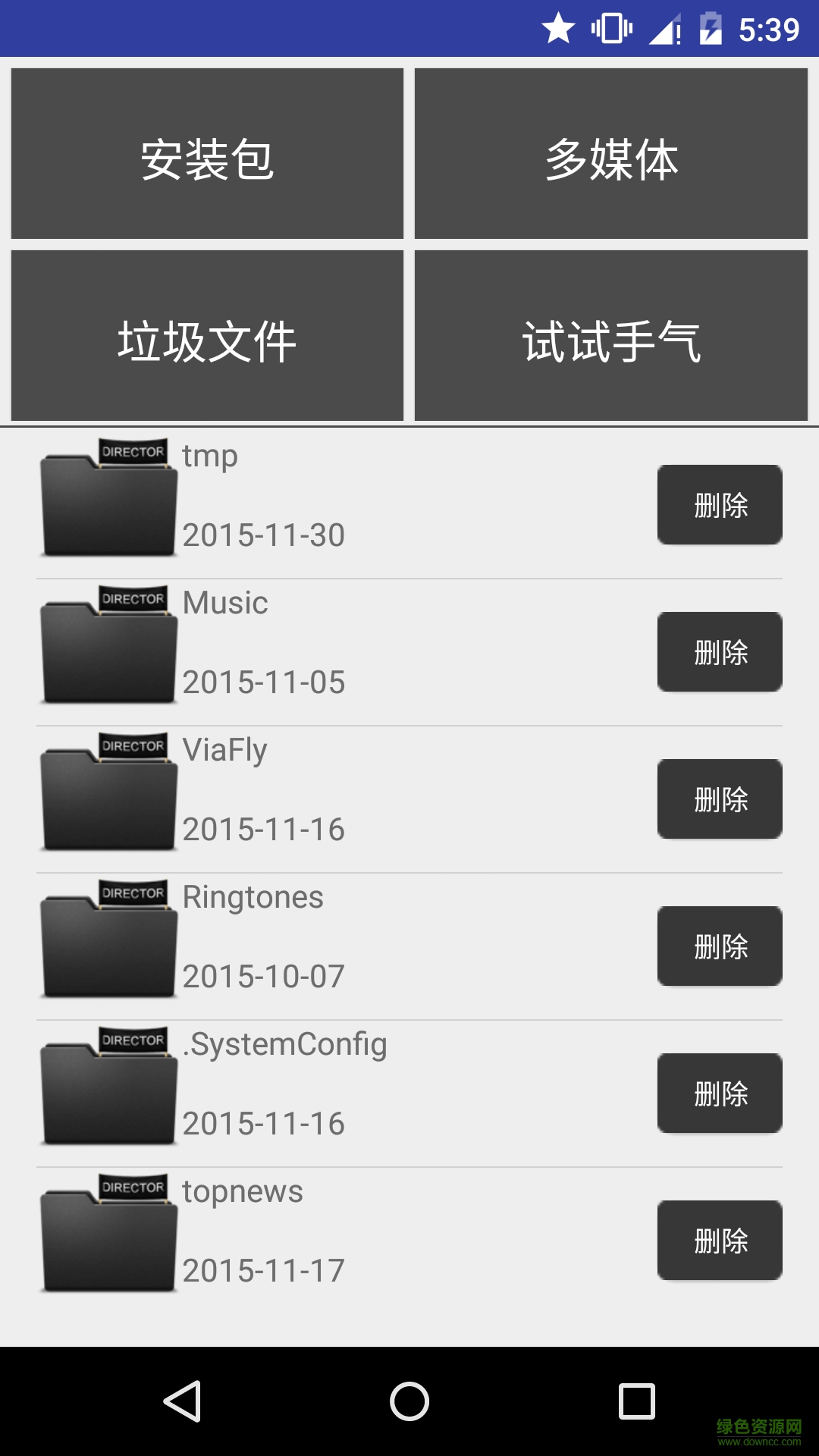Delete the ViaFly folder with 删除
819x1456 pixels.
click(x=719, y=799)
